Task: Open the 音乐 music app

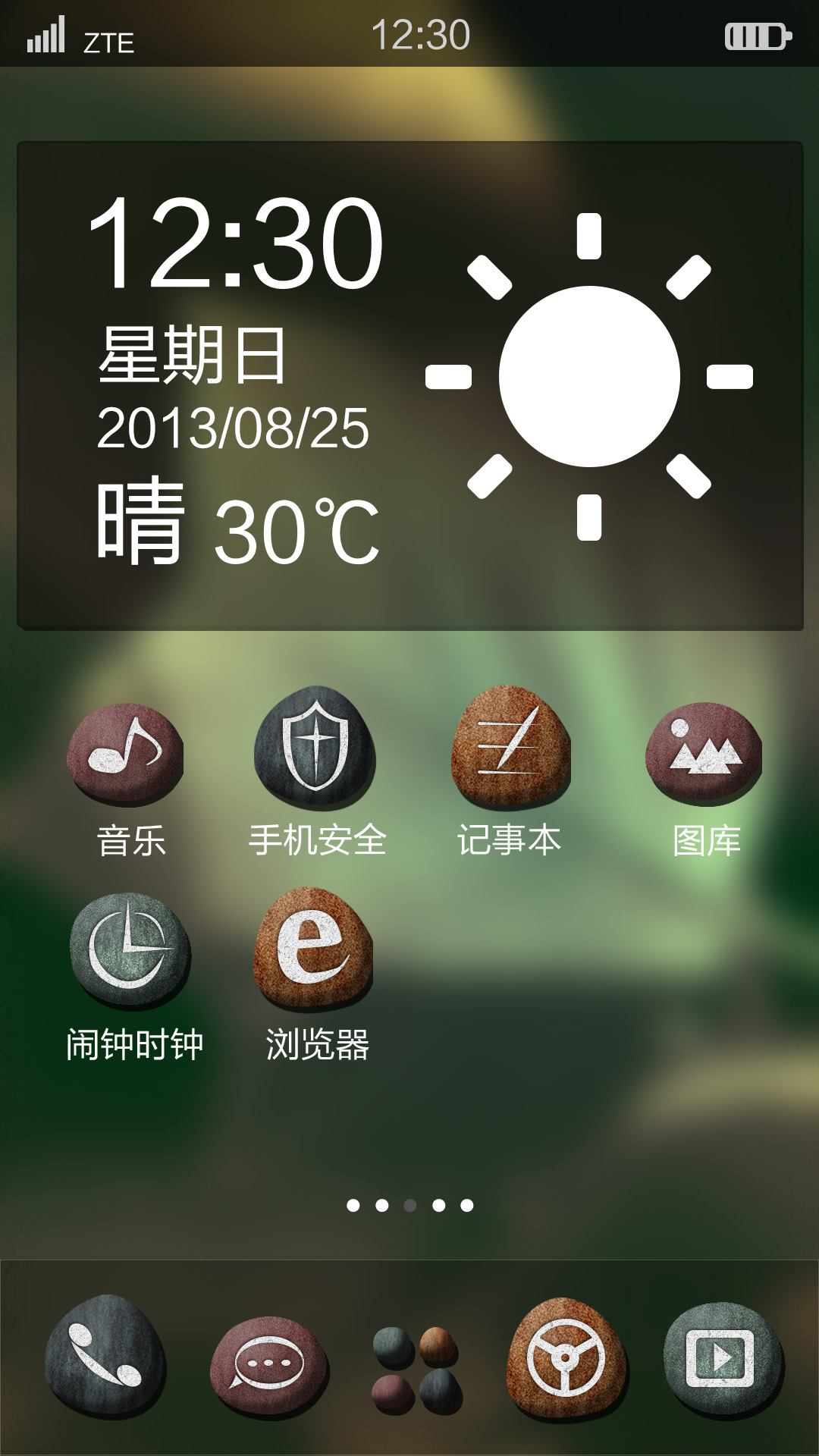Action: [x=126, y=753]
